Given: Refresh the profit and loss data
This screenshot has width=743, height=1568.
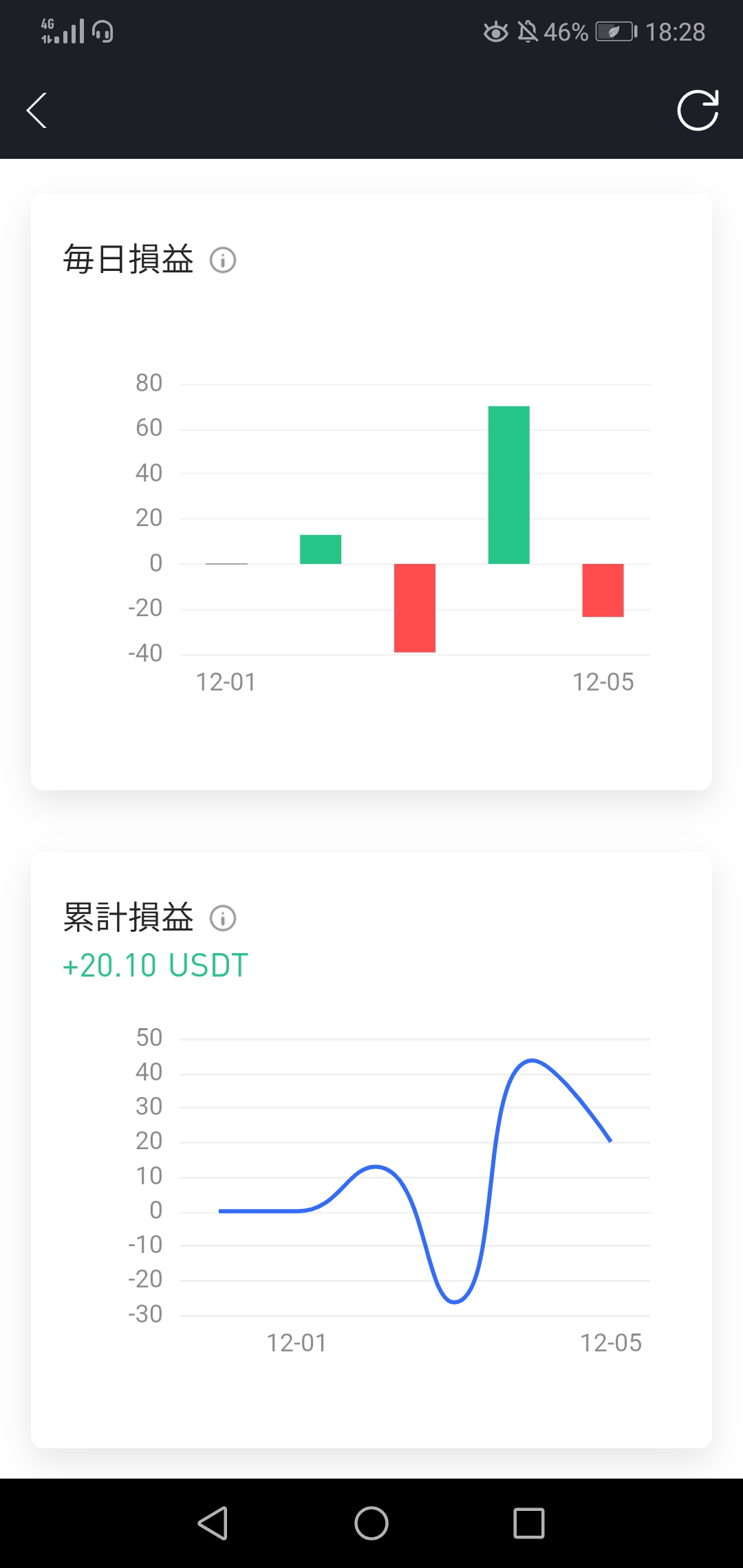Looking at the screenshot, I should click(x=698, y=110).
